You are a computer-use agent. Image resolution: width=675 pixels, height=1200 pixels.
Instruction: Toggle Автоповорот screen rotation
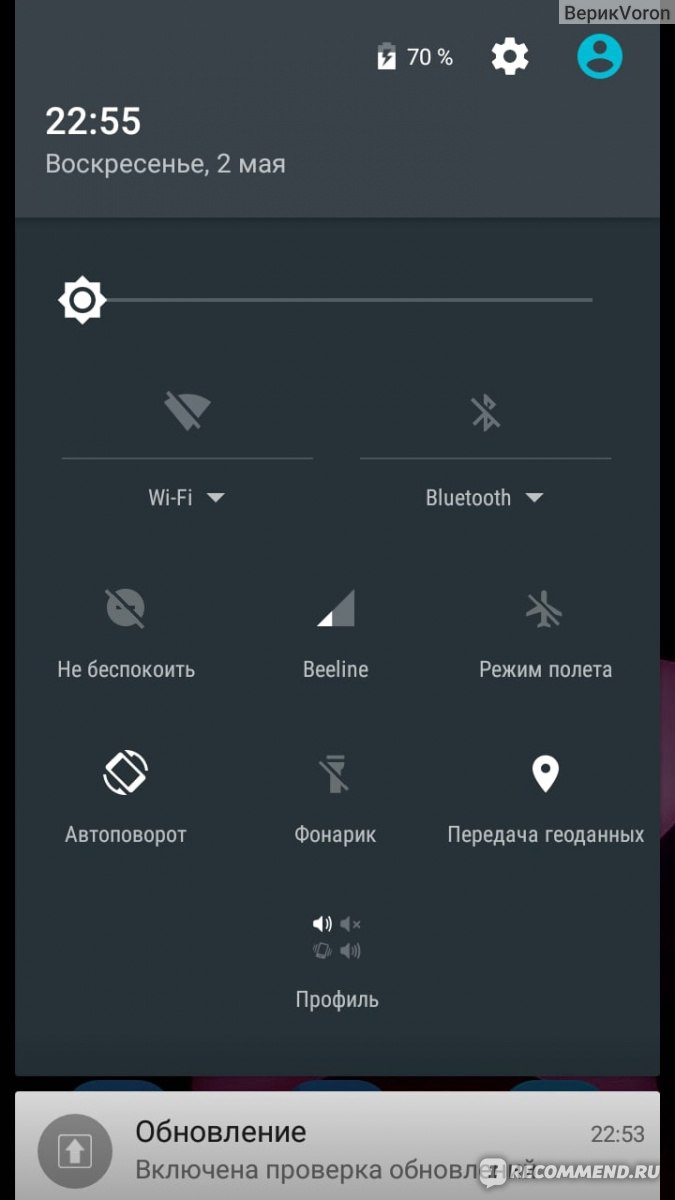126,798
